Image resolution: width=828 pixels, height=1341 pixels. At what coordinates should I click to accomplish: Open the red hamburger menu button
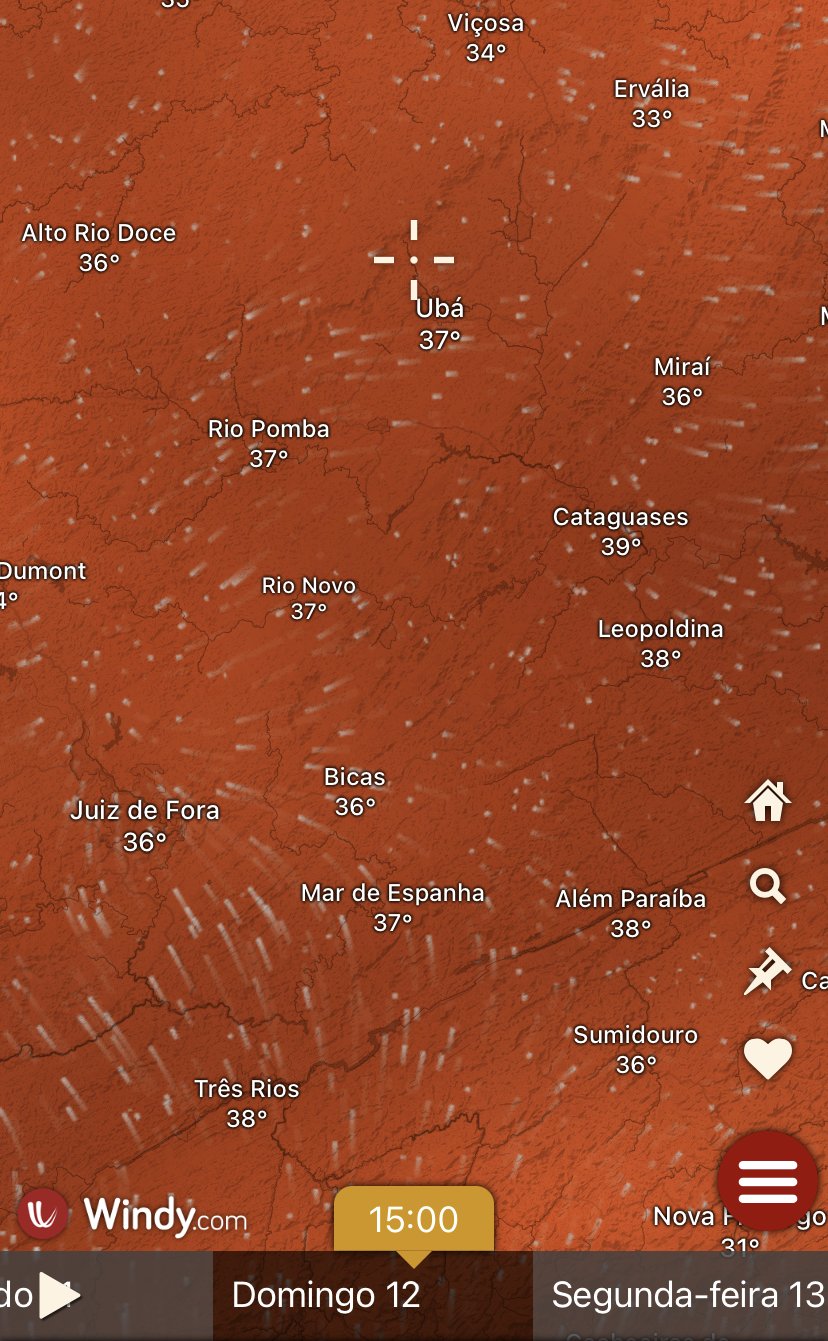tap(768, 1182)
